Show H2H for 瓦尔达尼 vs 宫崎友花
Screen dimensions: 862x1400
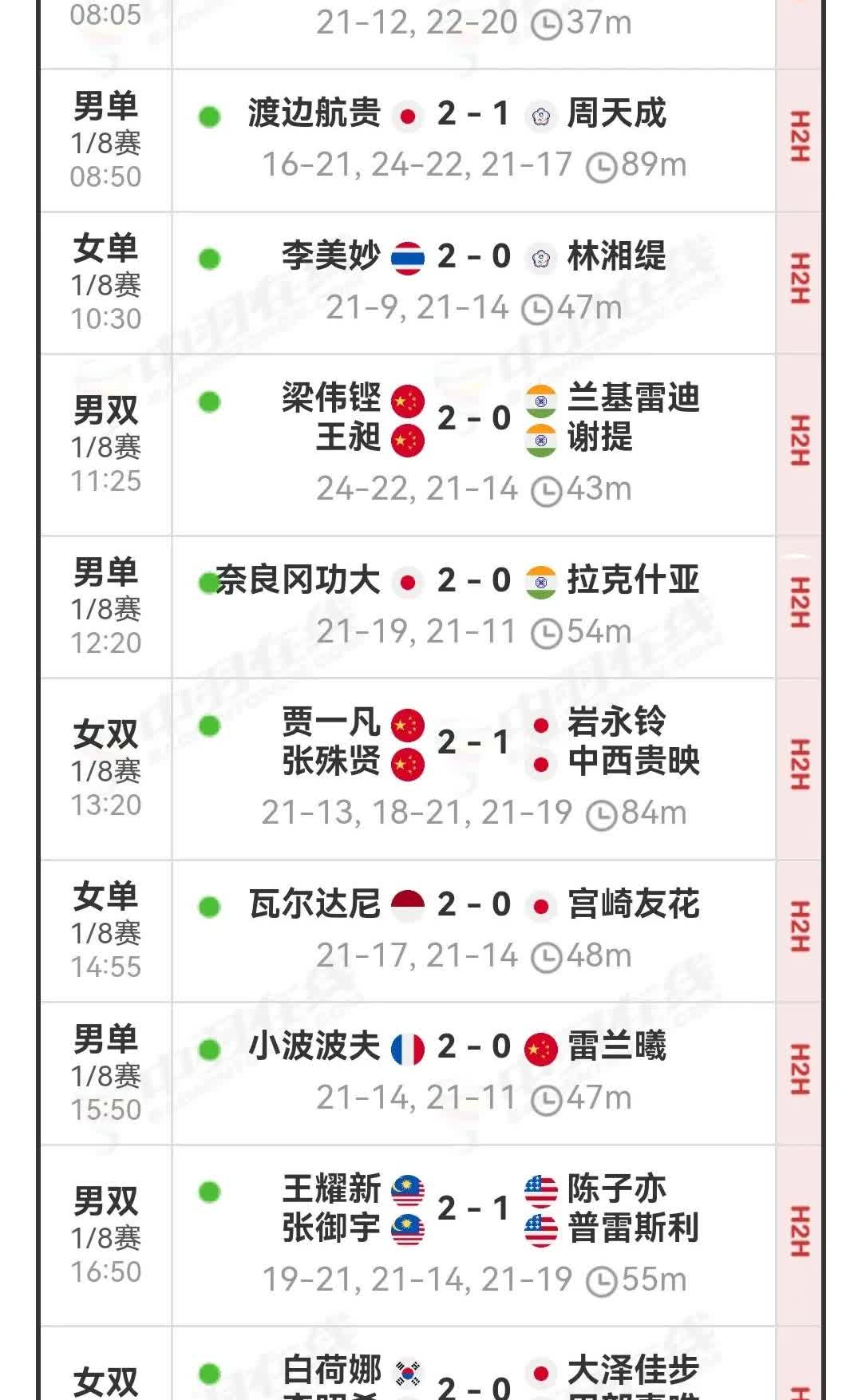[800, 927]
